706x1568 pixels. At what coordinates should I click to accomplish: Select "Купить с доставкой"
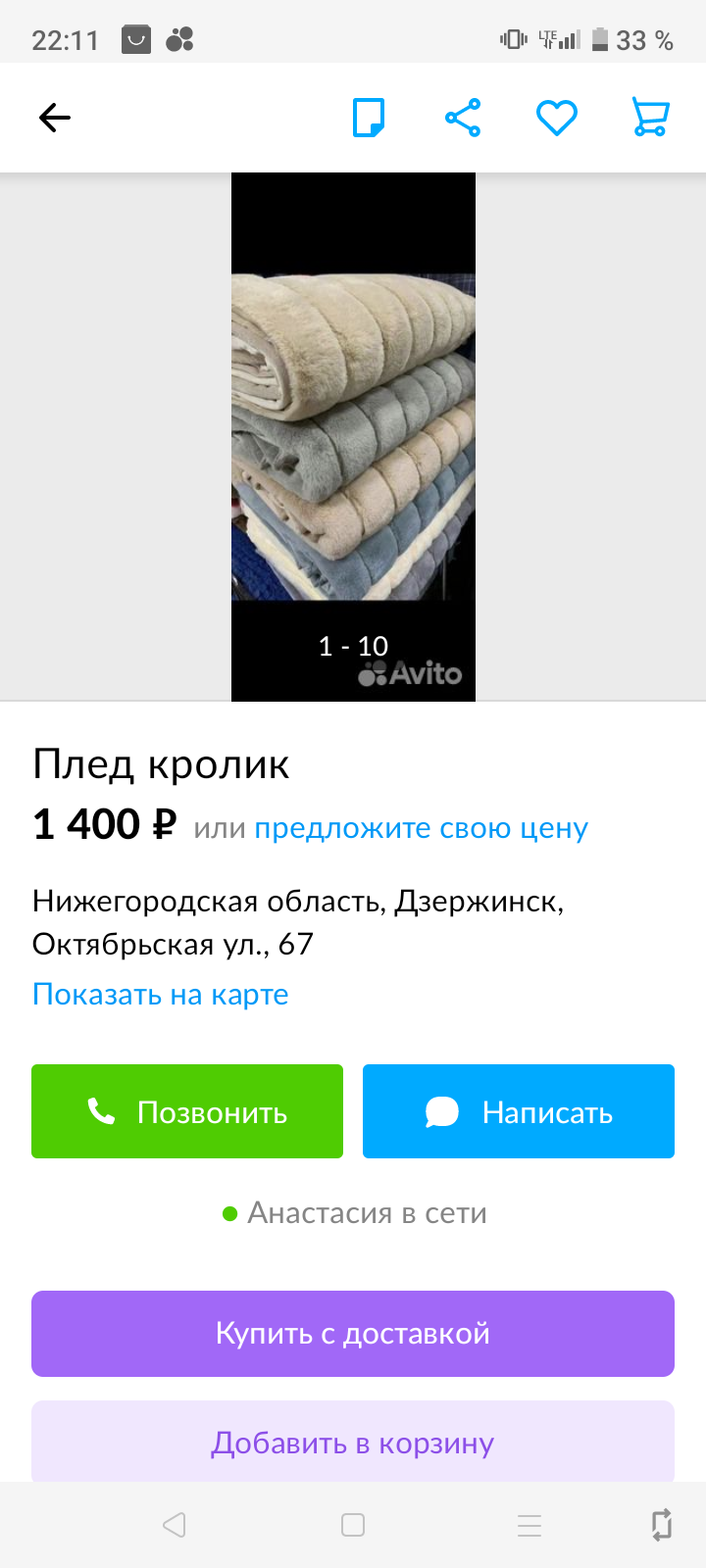pos(353,1333)
